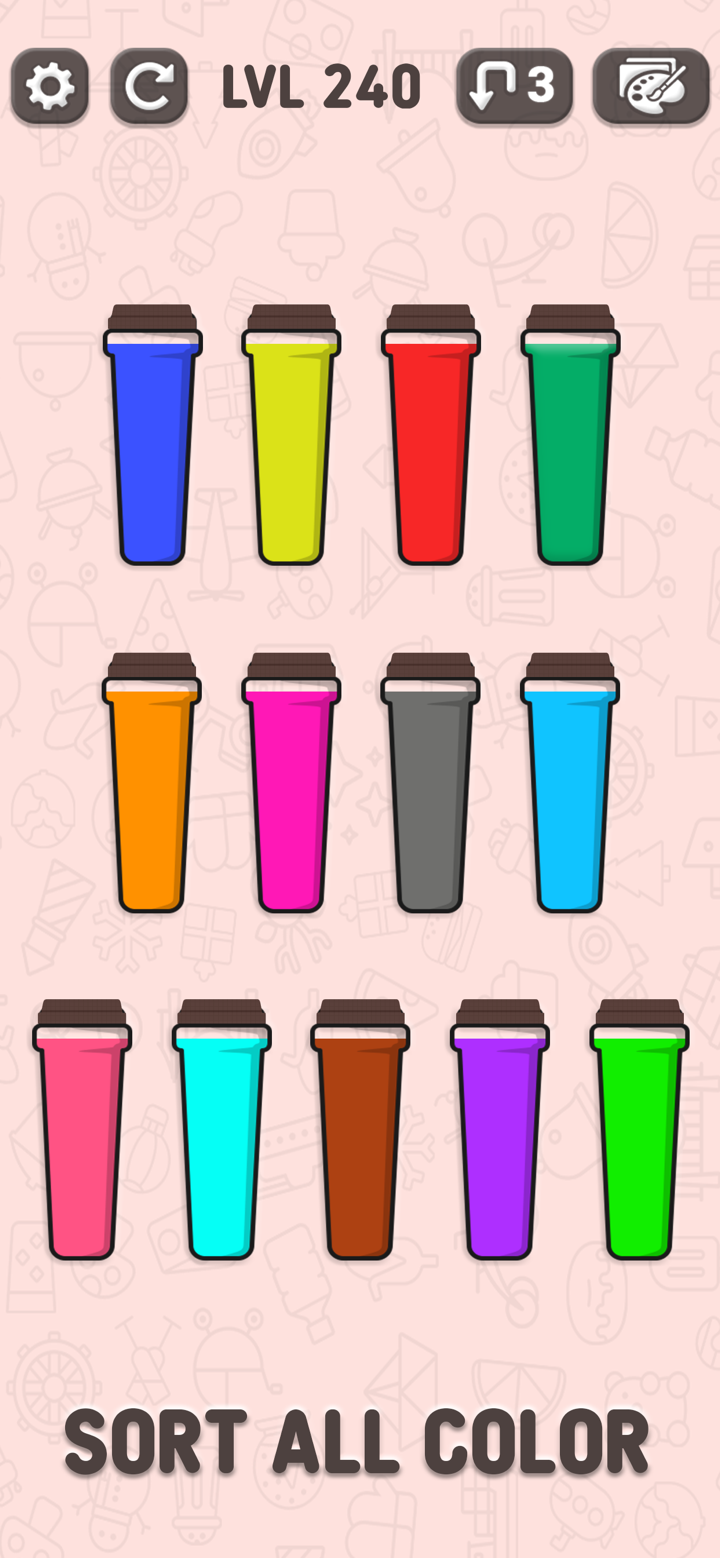Tap the green cup in the bottom row

coord(637,1140)
